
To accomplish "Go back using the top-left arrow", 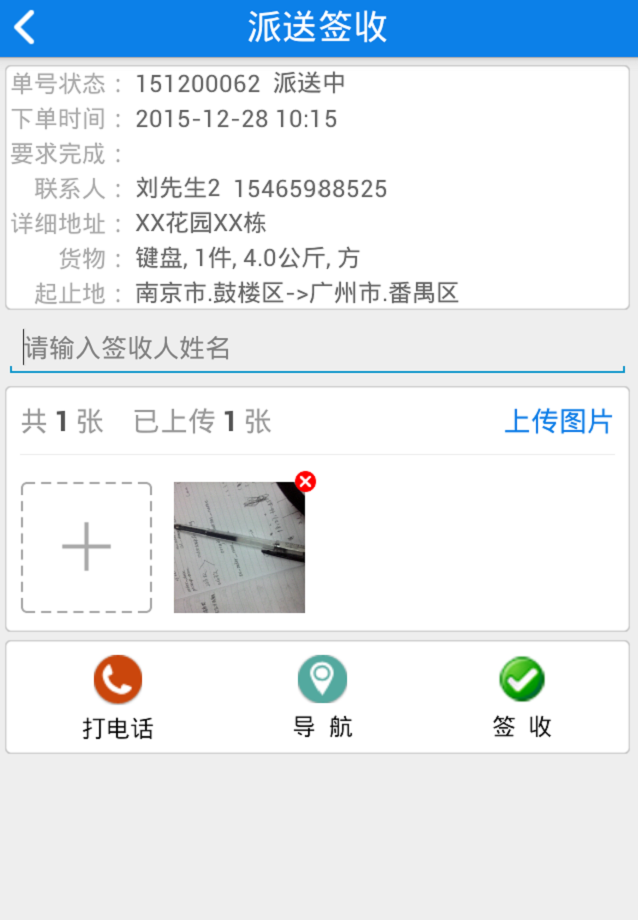I will [x=26, y=28].
